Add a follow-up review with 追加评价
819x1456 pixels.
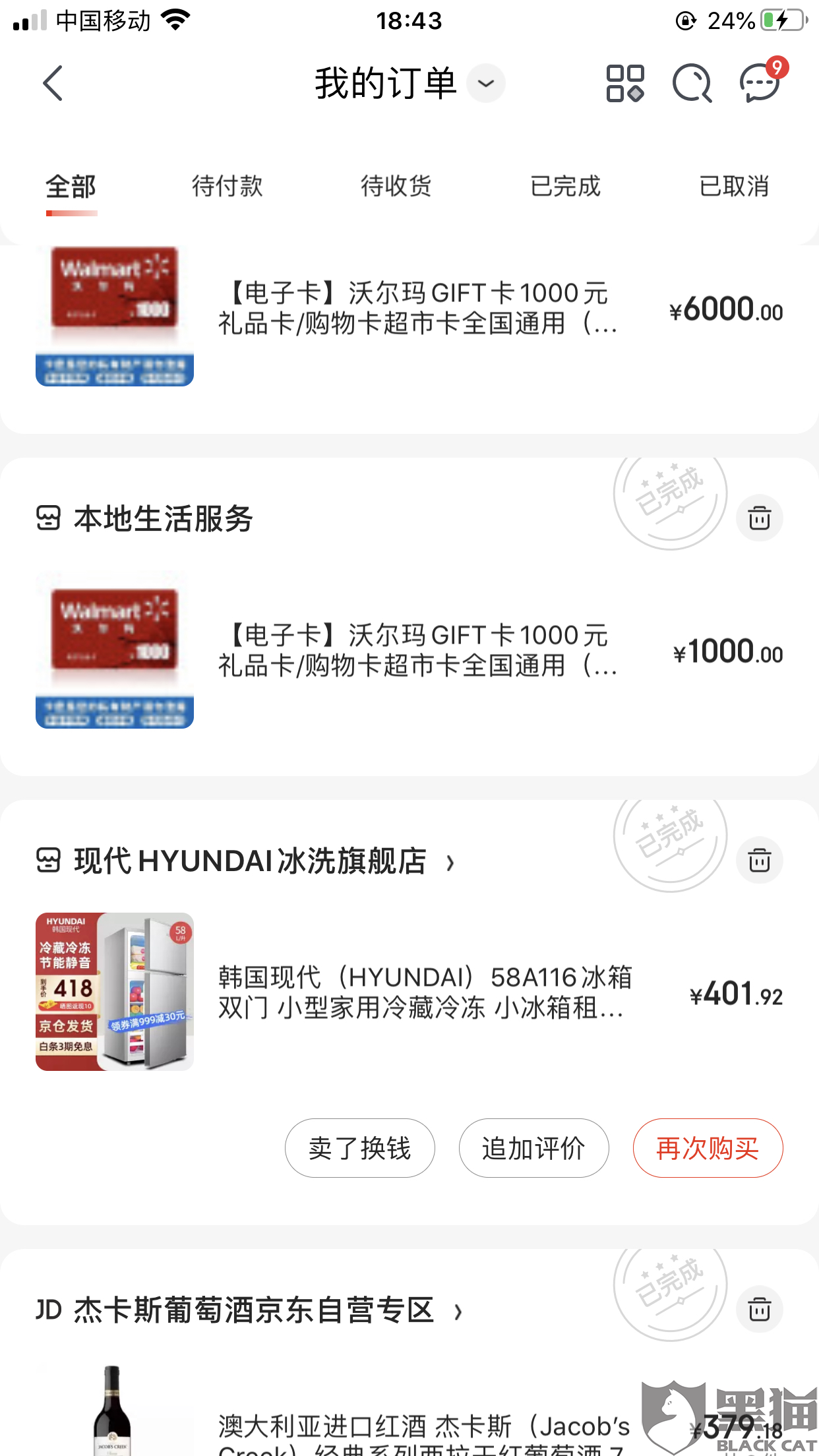coord(533,1148)
